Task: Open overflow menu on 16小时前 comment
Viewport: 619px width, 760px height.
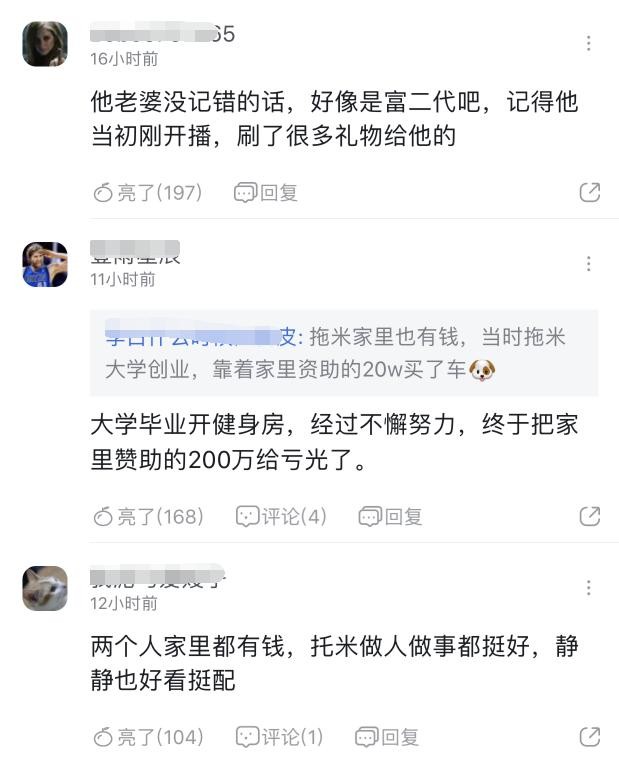Action: tap(589, 43)
